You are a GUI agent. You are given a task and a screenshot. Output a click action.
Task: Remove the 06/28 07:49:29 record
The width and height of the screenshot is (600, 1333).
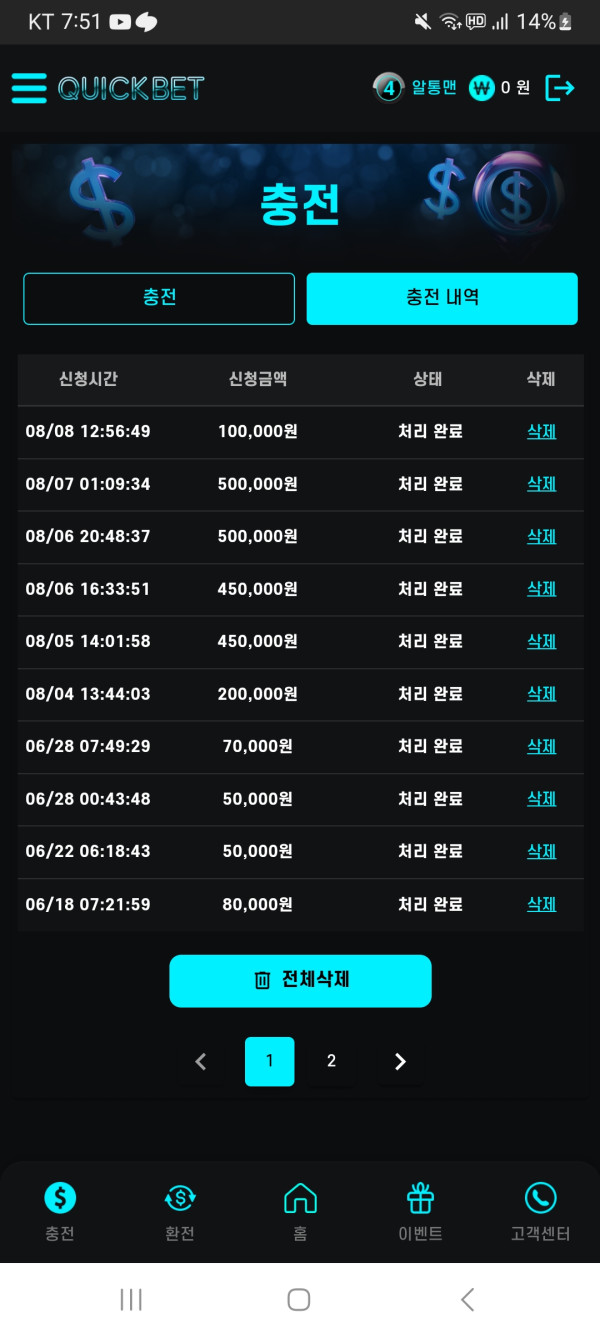click(541, 746)
